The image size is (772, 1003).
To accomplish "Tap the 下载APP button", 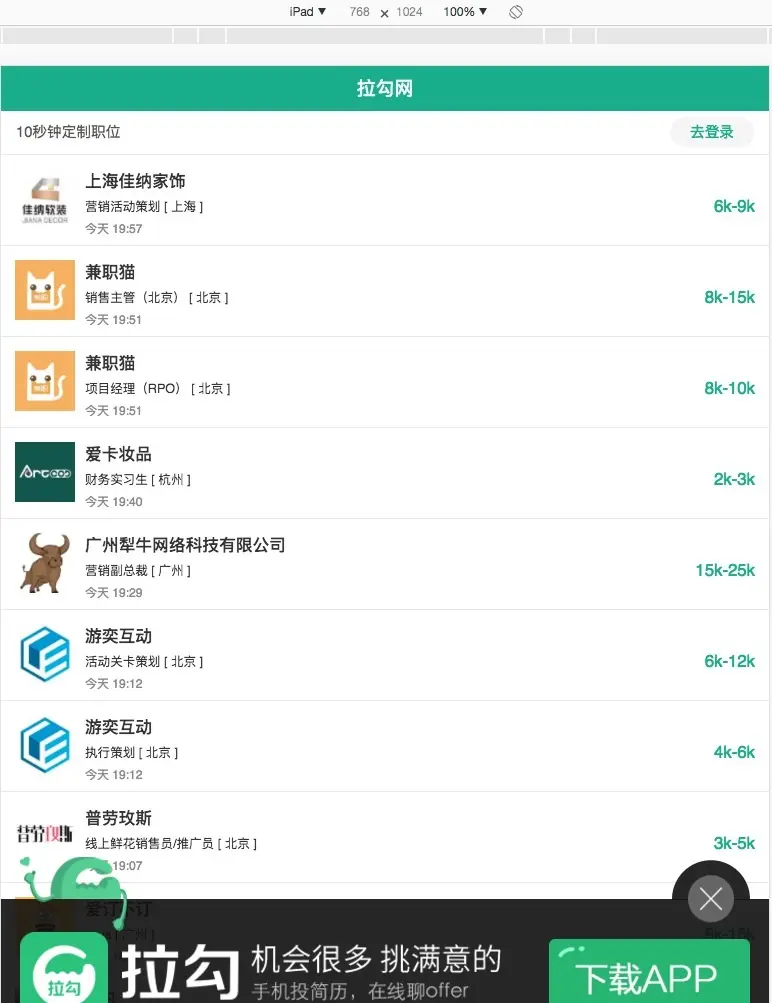I will 648,976.
